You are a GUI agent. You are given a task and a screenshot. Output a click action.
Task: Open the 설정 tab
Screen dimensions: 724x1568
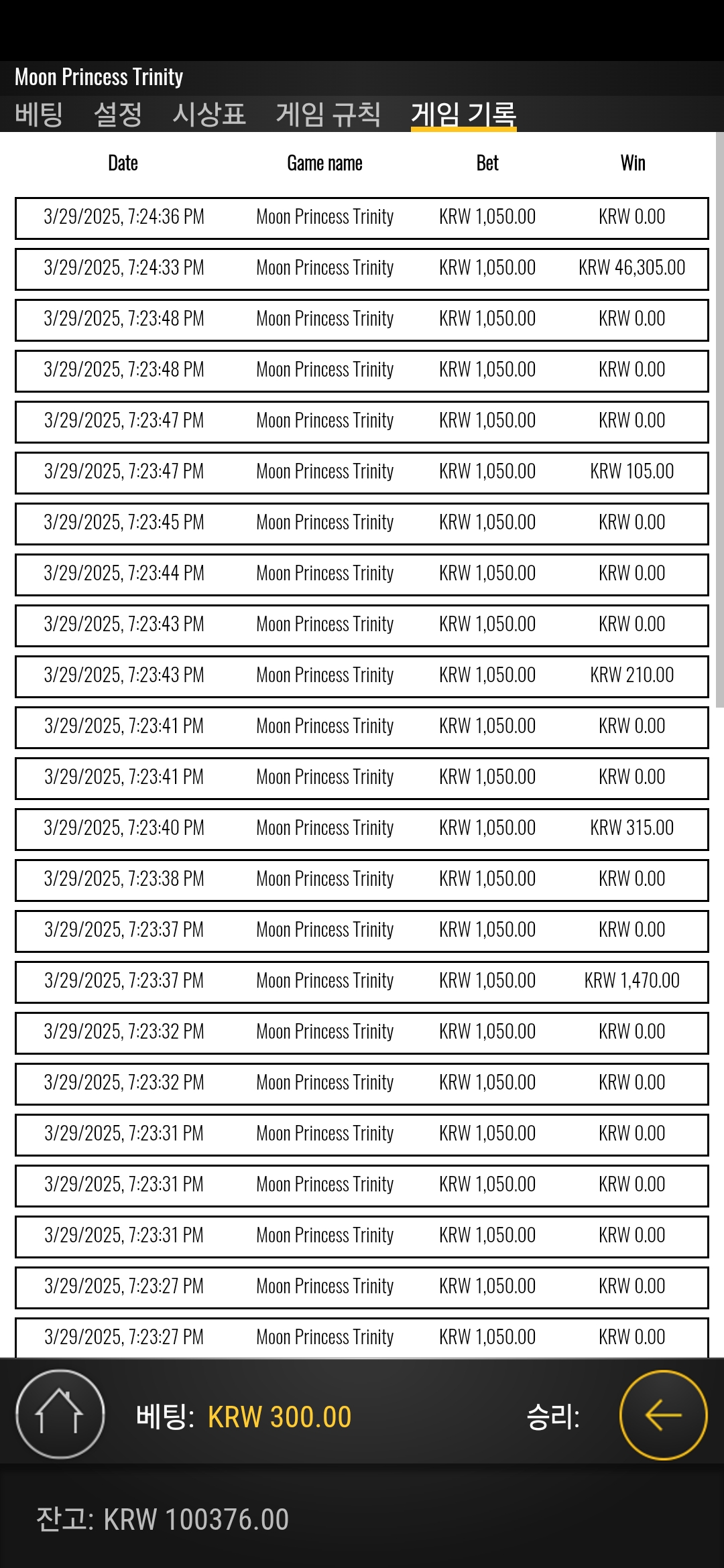118,114
